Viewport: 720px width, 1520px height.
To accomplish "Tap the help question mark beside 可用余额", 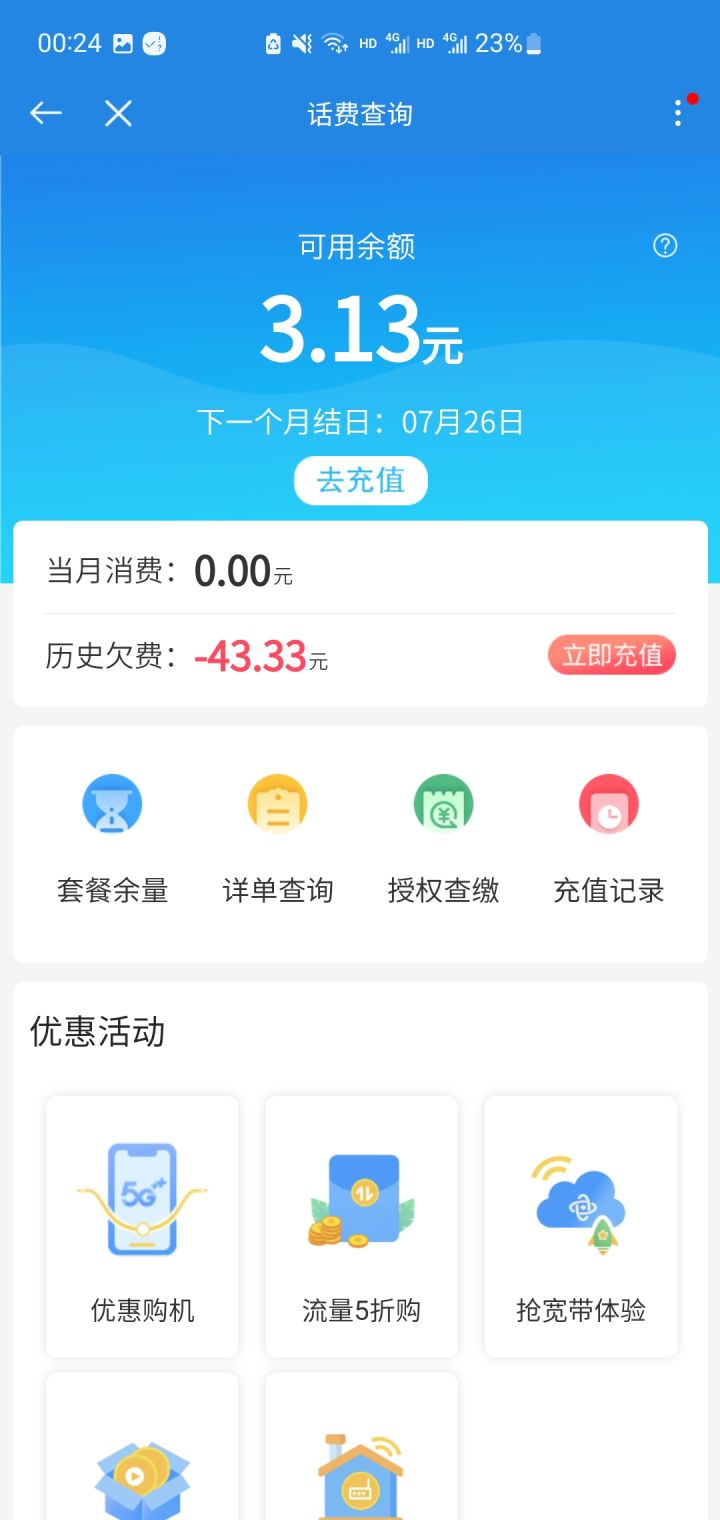I will coord(664,246).
